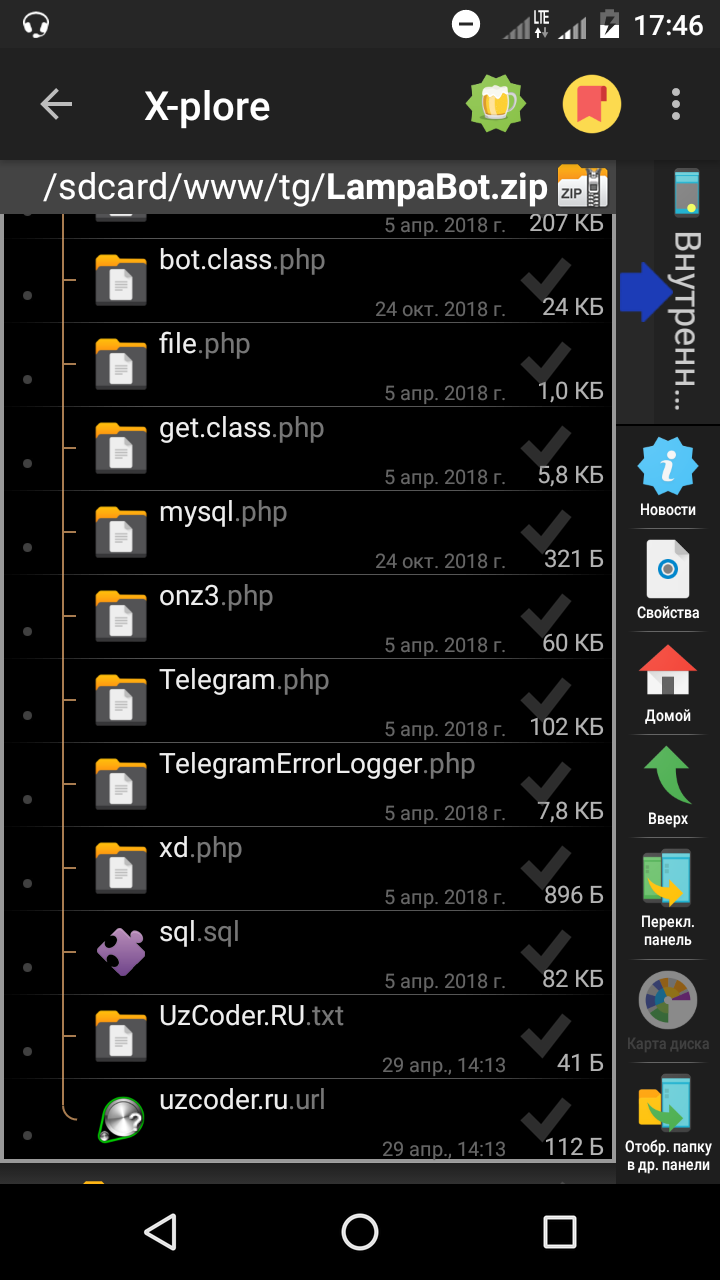Open the bot.class.php file

(242, 261)
